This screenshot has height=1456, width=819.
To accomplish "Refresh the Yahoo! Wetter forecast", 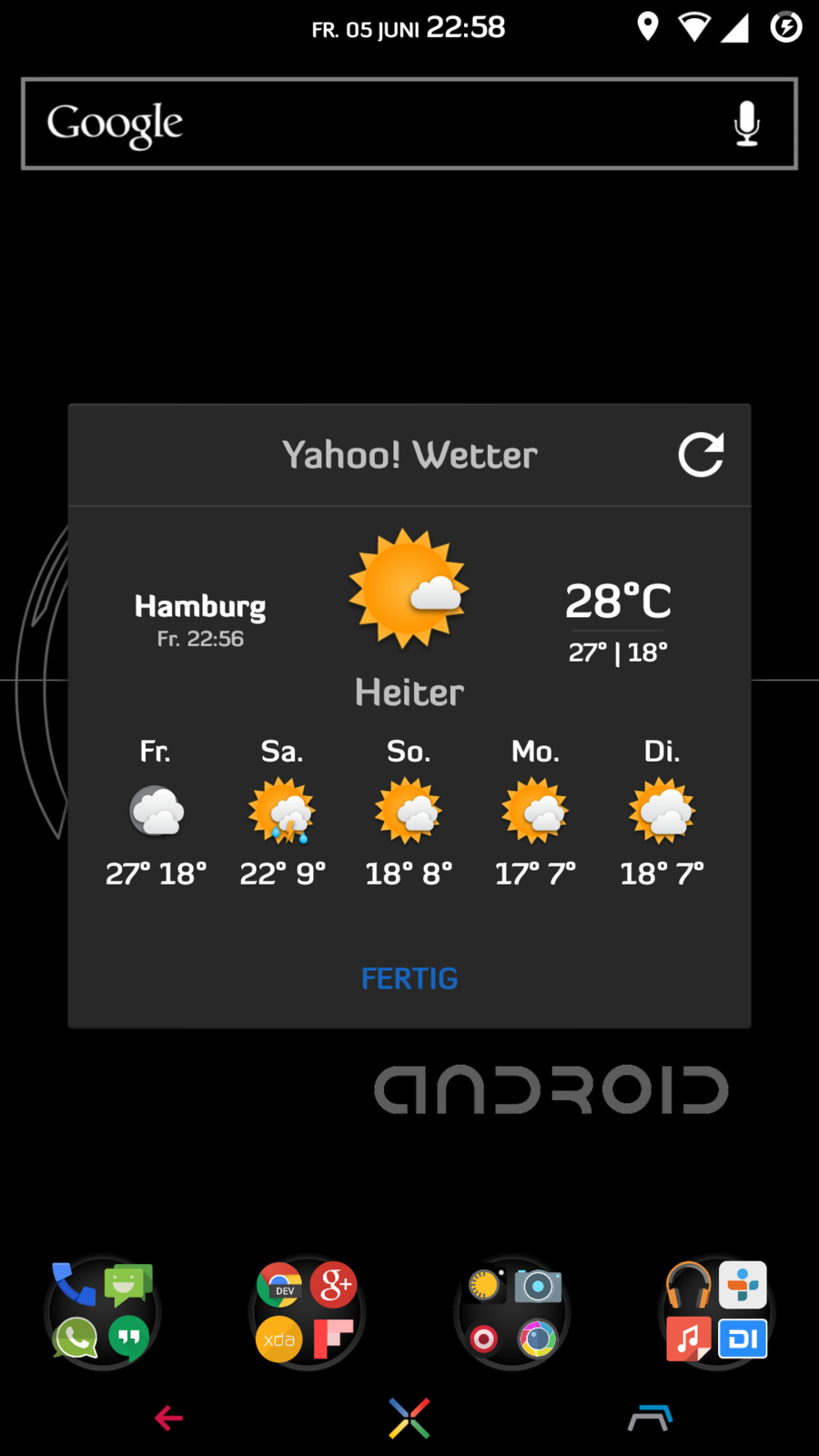I will point(701,455).
